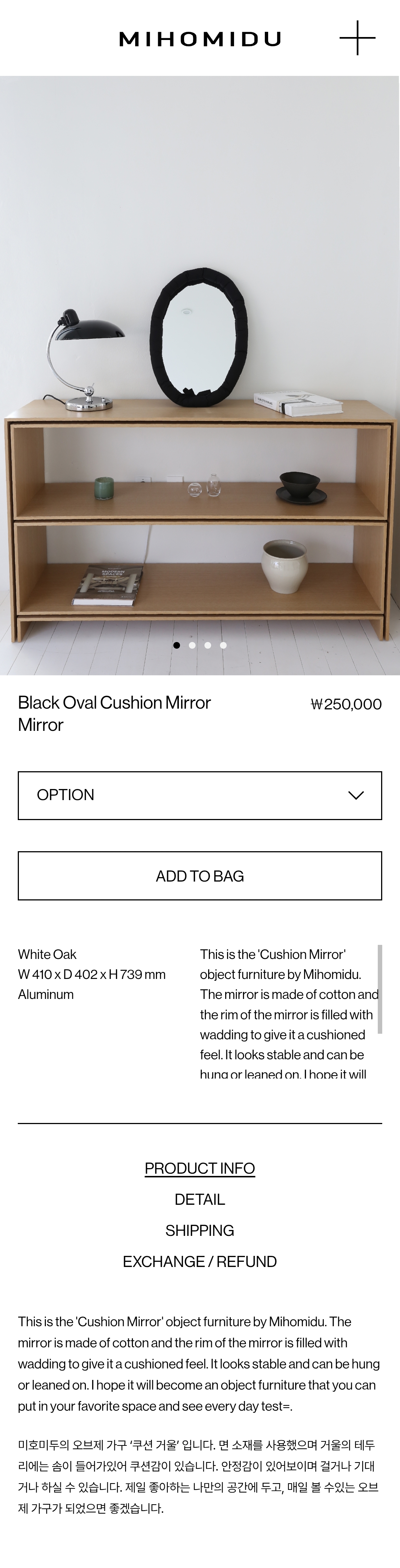The height and width of the screenshot is (1568, 400).
Task: Open the EXCHANGE / REFUND tab
Action: (x=200, y=1261)
